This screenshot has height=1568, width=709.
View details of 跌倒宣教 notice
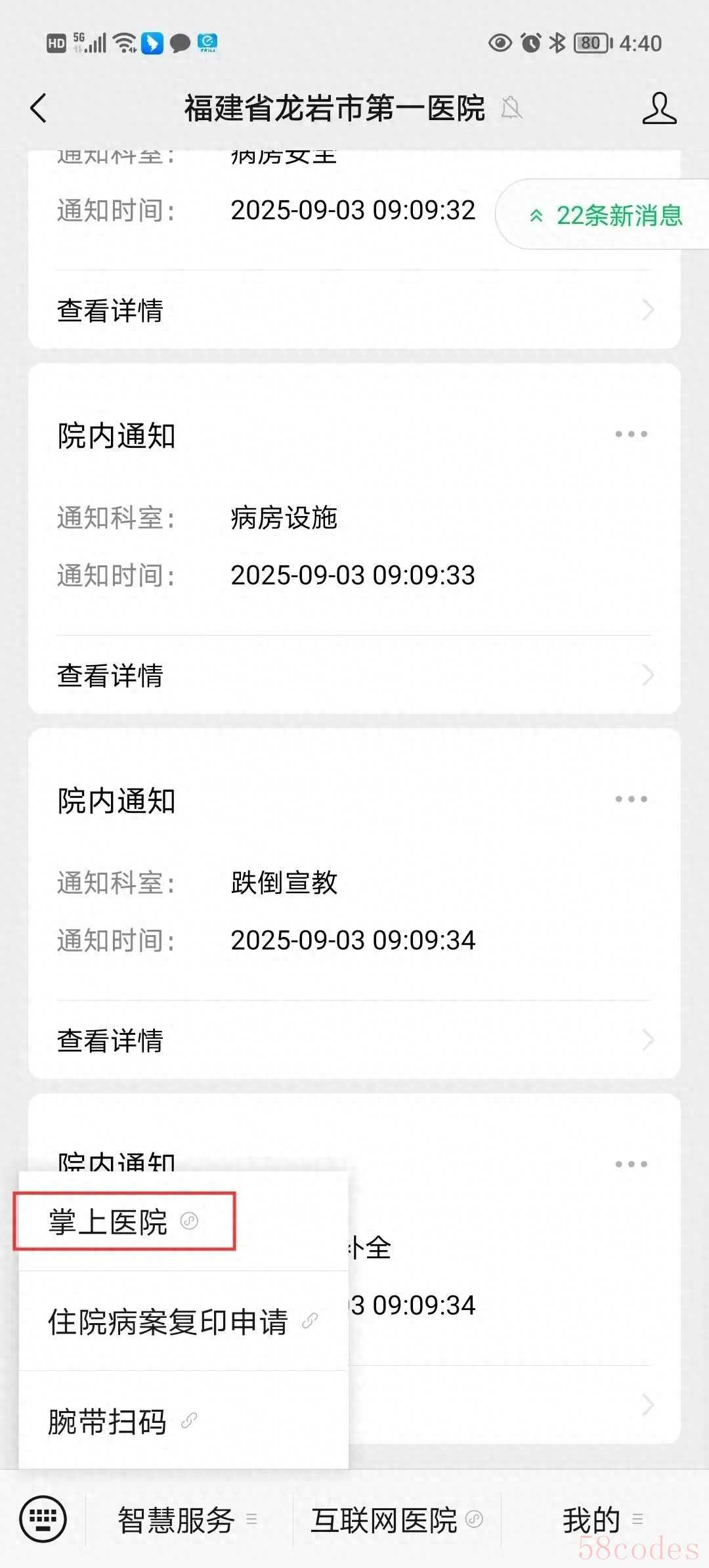click(354, 1040)
